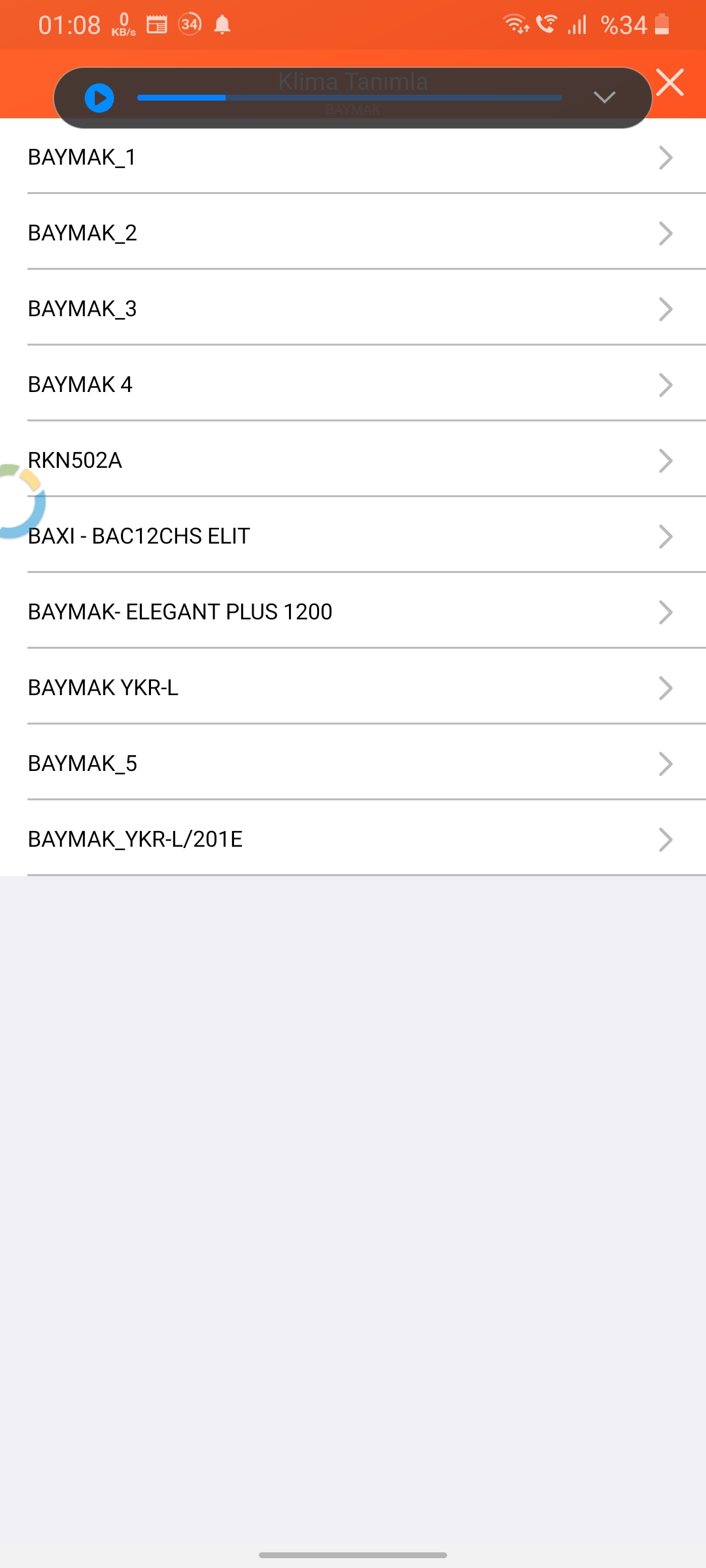The width and height of the screenshot is (706, 1568).
Task: Select the BAYMAK YKR-L row
Action: coord(353,687)
